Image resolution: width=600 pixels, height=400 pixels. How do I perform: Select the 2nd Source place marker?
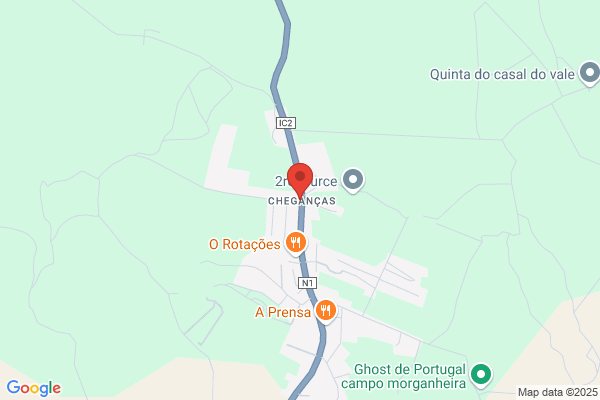pyautogui.click(x=352, y=181)
